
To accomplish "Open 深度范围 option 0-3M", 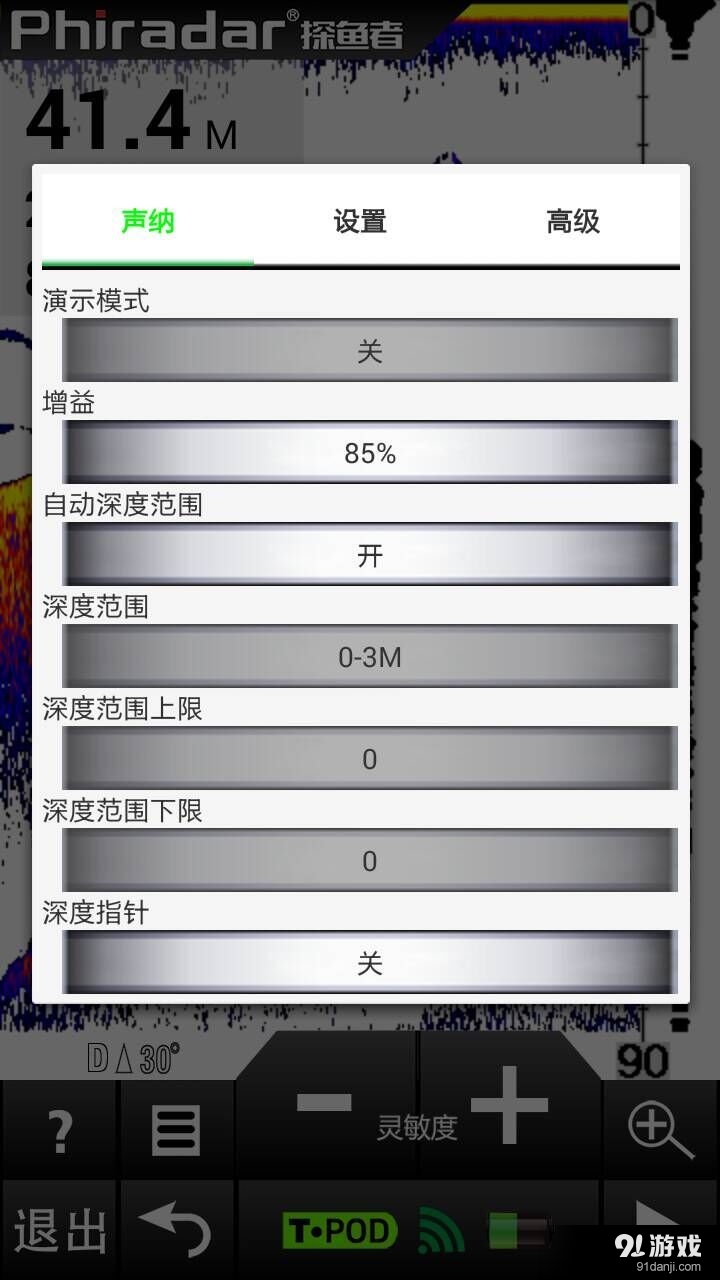I will [370, 657].
